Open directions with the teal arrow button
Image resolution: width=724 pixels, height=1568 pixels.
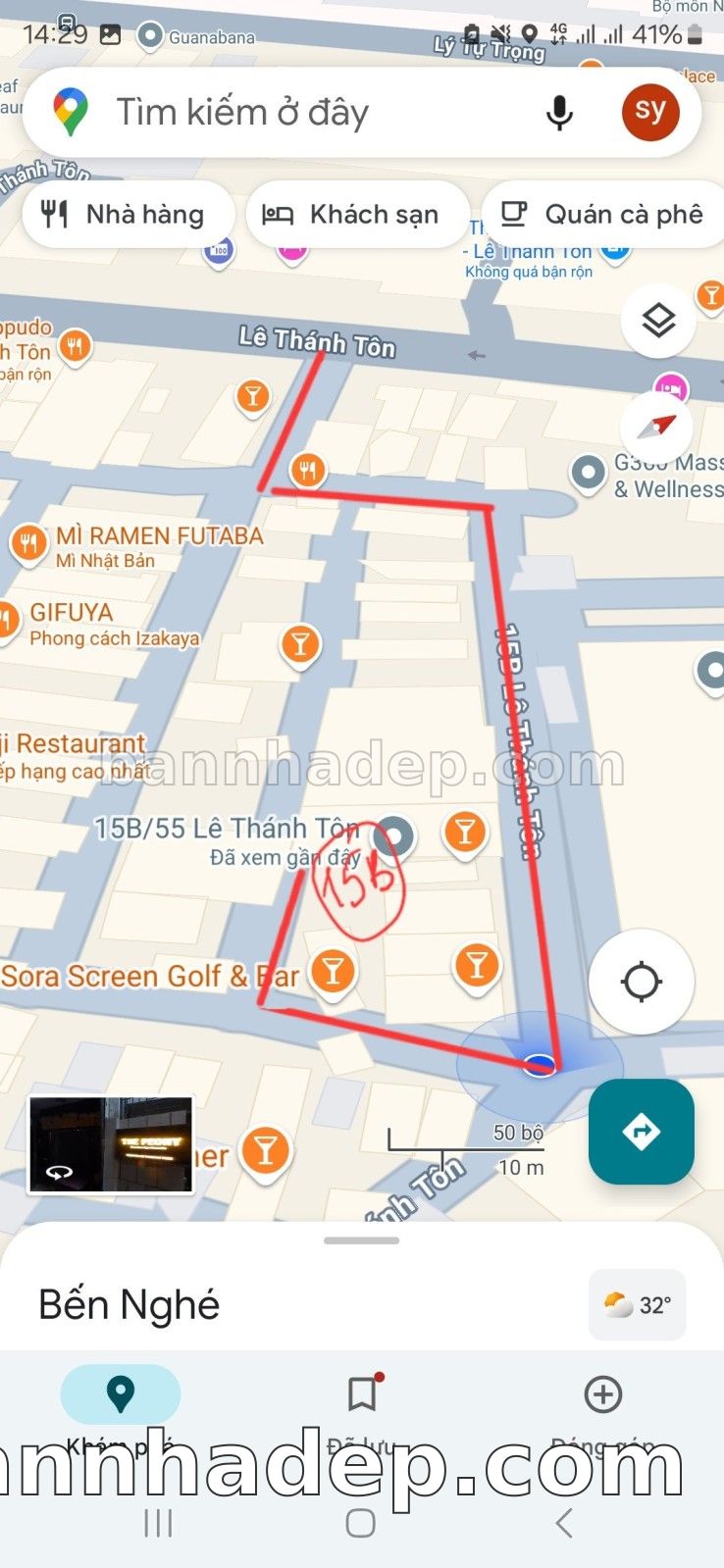pos(641,1132)
